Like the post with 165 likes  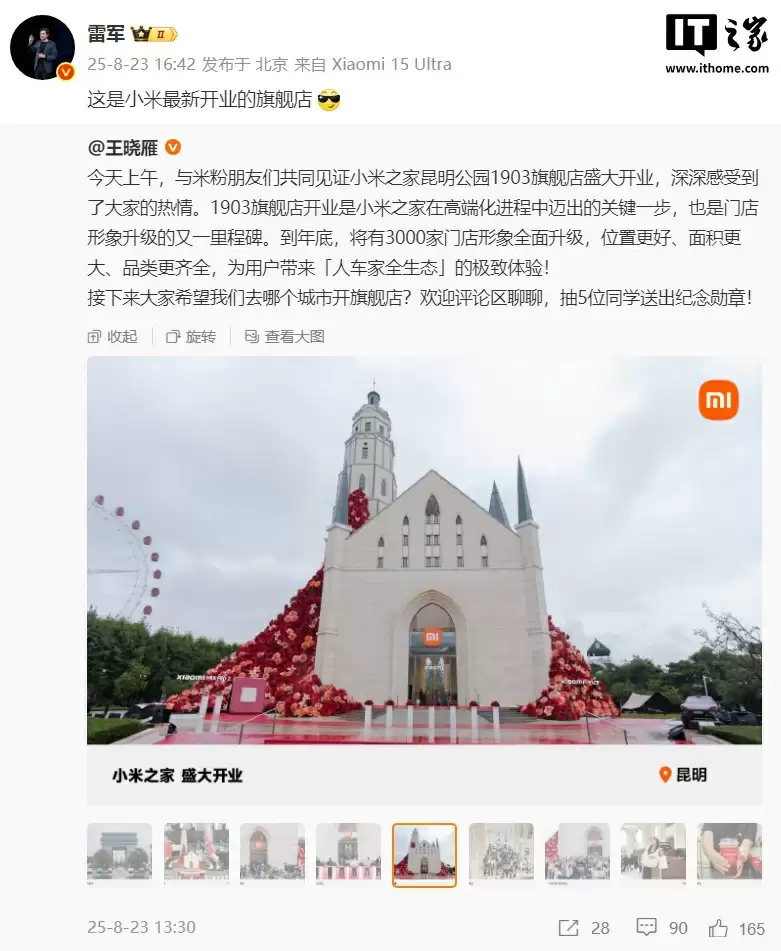tap(737, 928)
